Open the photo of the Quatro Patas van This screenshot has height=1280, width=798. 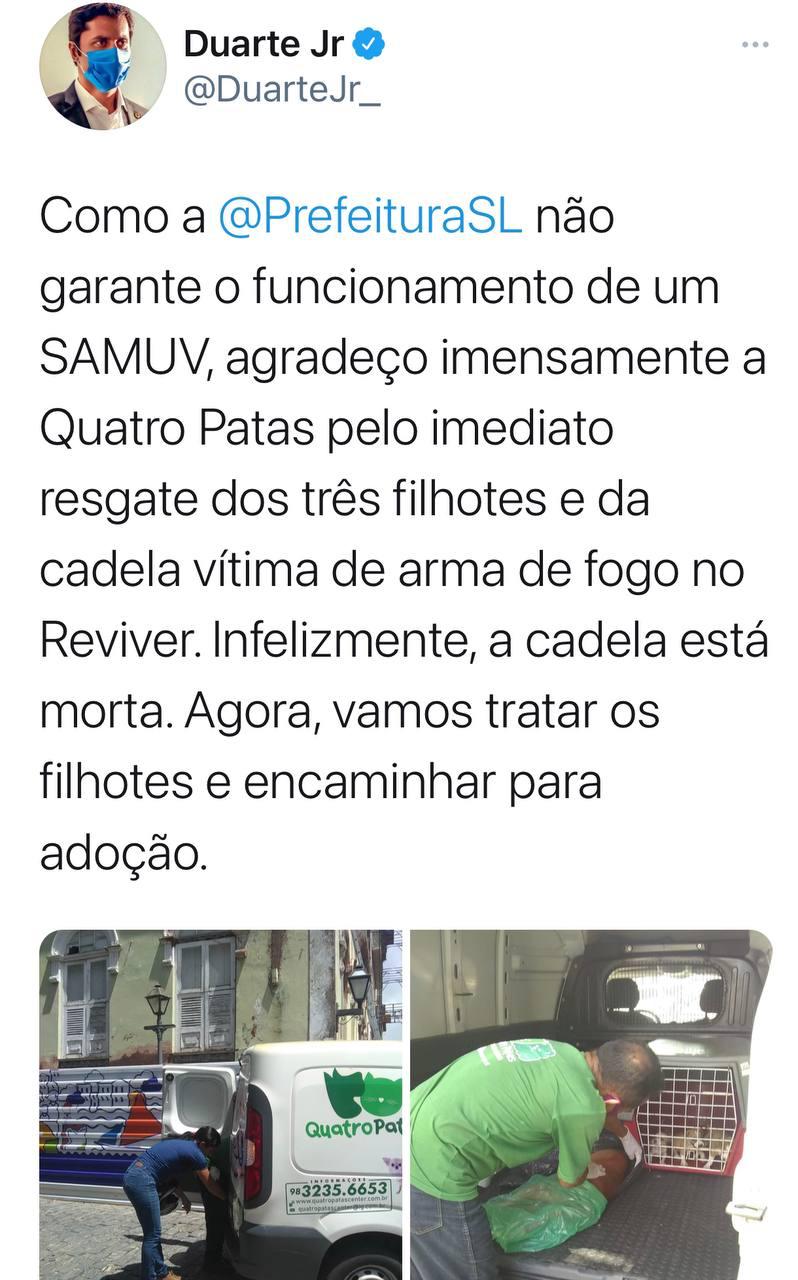tap(221, 1104)
